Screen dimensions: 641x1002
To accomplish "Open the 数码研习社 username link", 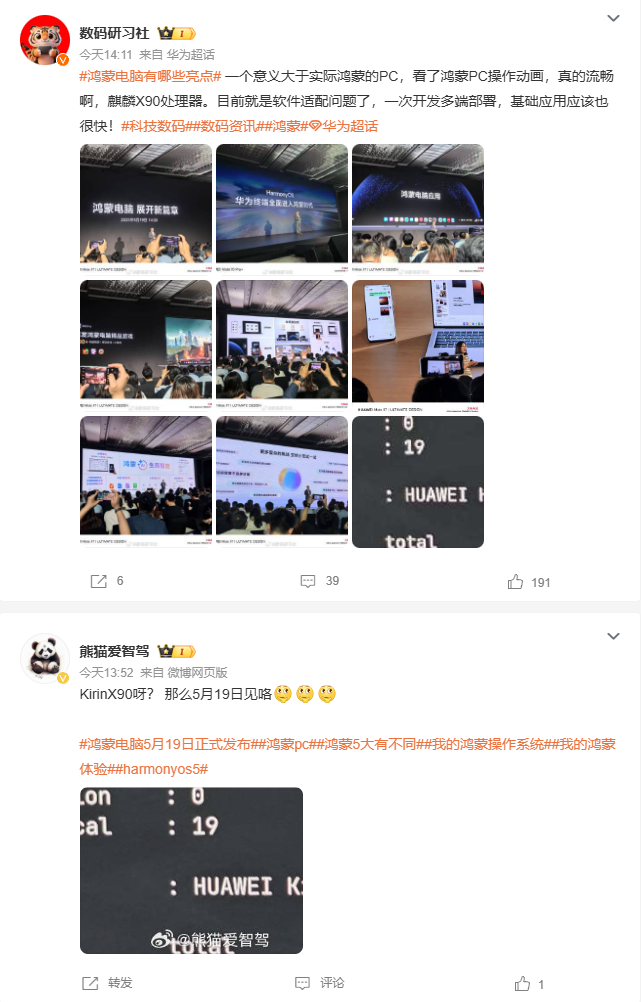I will point(112,32).
